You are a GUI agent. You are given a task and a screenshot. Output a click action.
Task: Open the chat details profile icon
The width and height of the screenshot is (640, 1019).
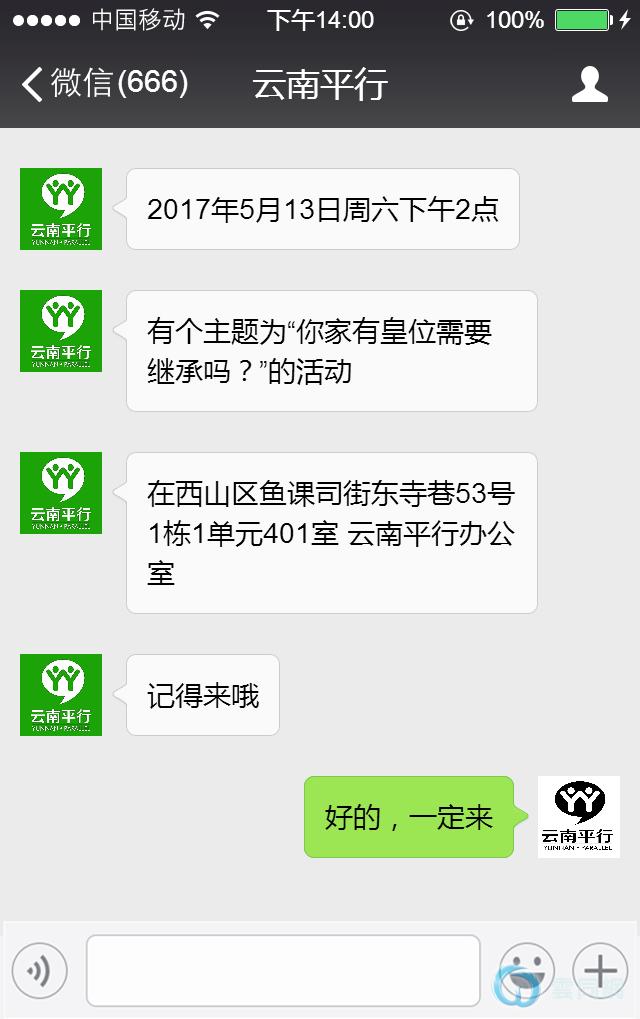click(589, 84)
